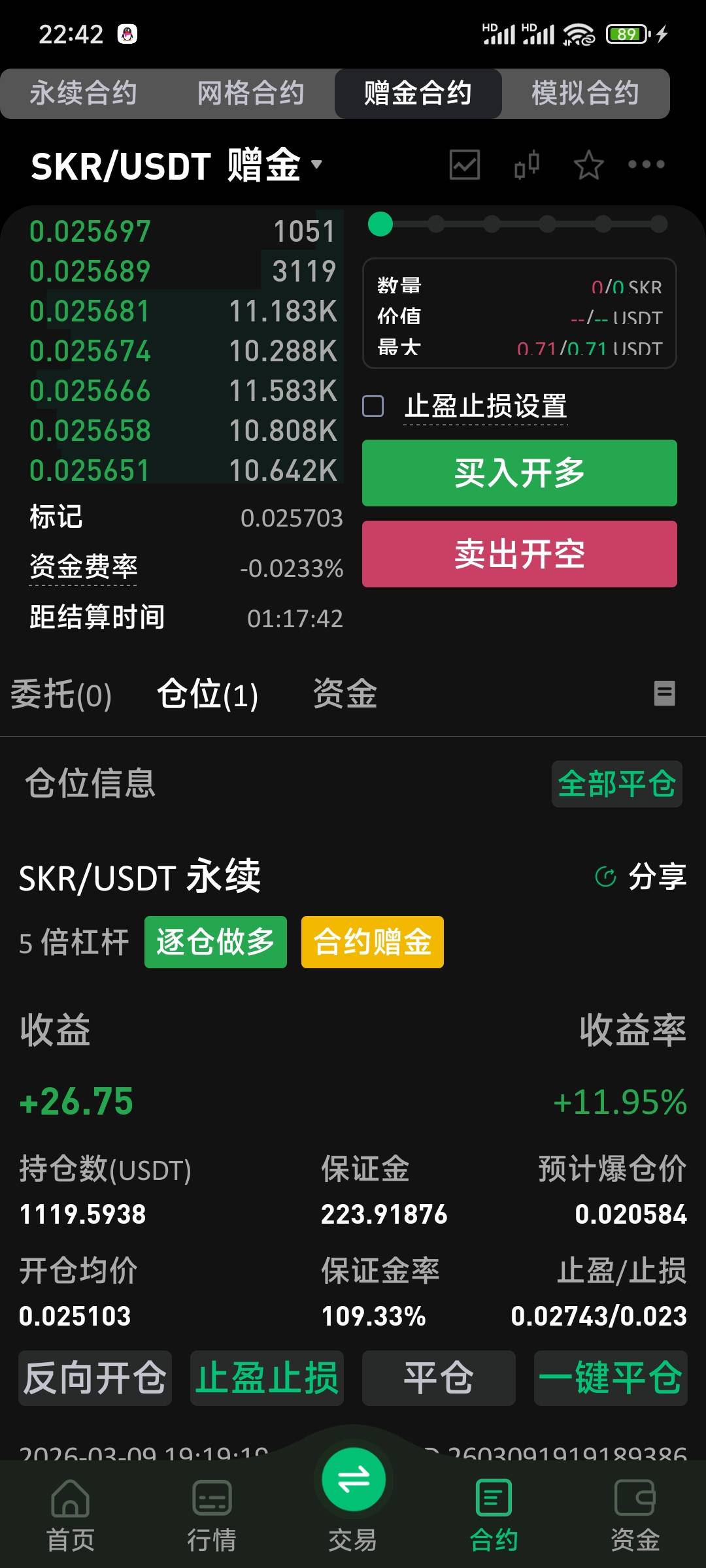Switch to the 资金 tab beside 仓位

345,694
